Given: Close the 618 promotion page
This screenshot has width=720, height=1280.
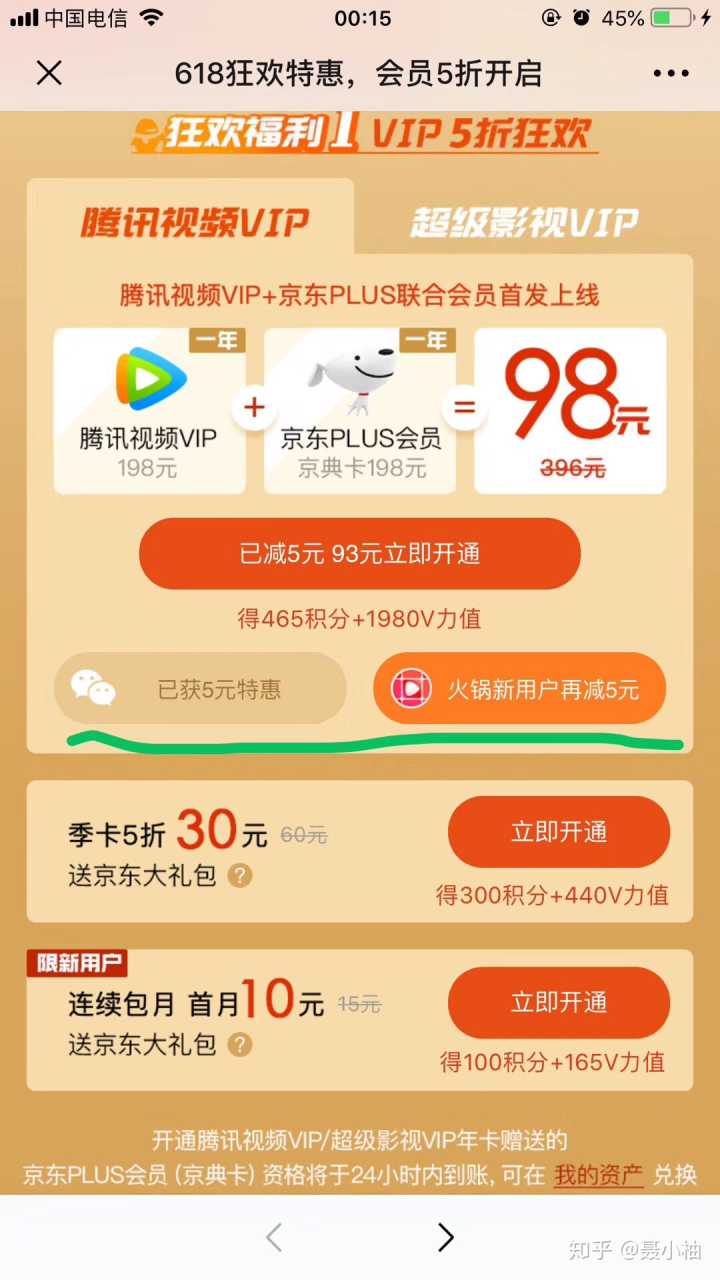Looking at the screenshot, I should click(48, 73).
